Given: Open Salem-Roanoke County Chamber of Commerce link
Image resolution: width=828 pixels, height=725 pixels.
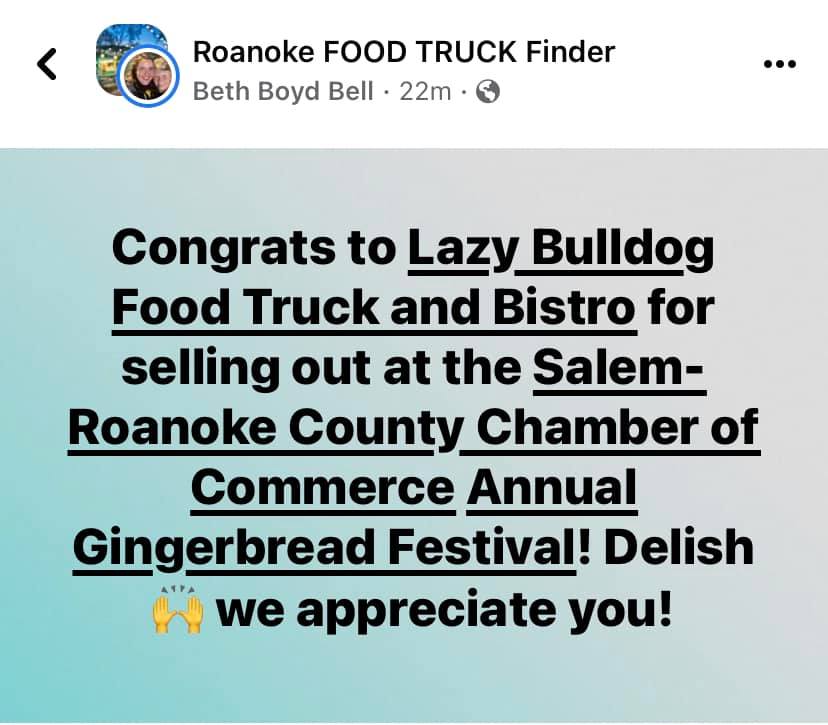Looking at the screenshot, I should 413,430.
